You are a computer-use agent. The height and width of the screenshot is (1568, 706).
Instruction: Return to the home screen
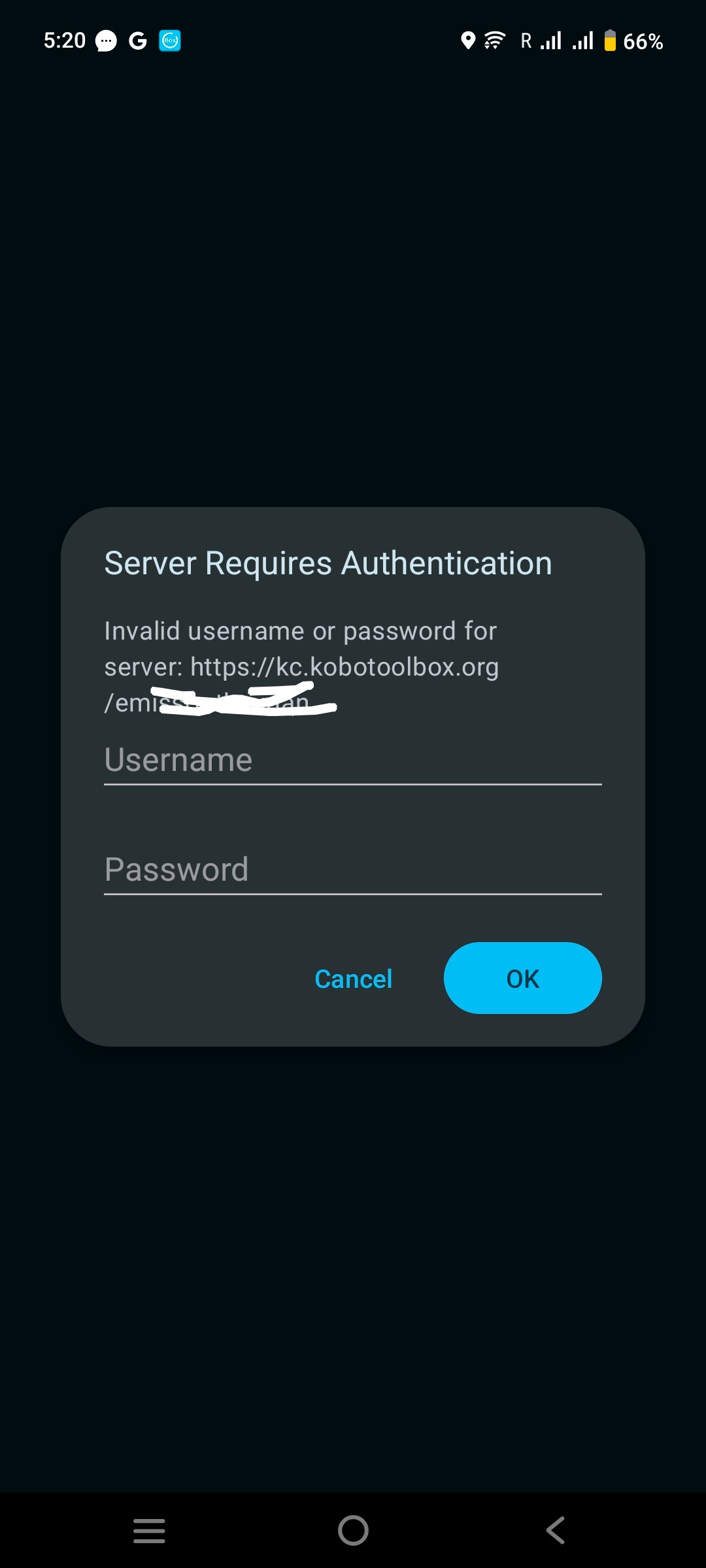tap(353, 1530)
